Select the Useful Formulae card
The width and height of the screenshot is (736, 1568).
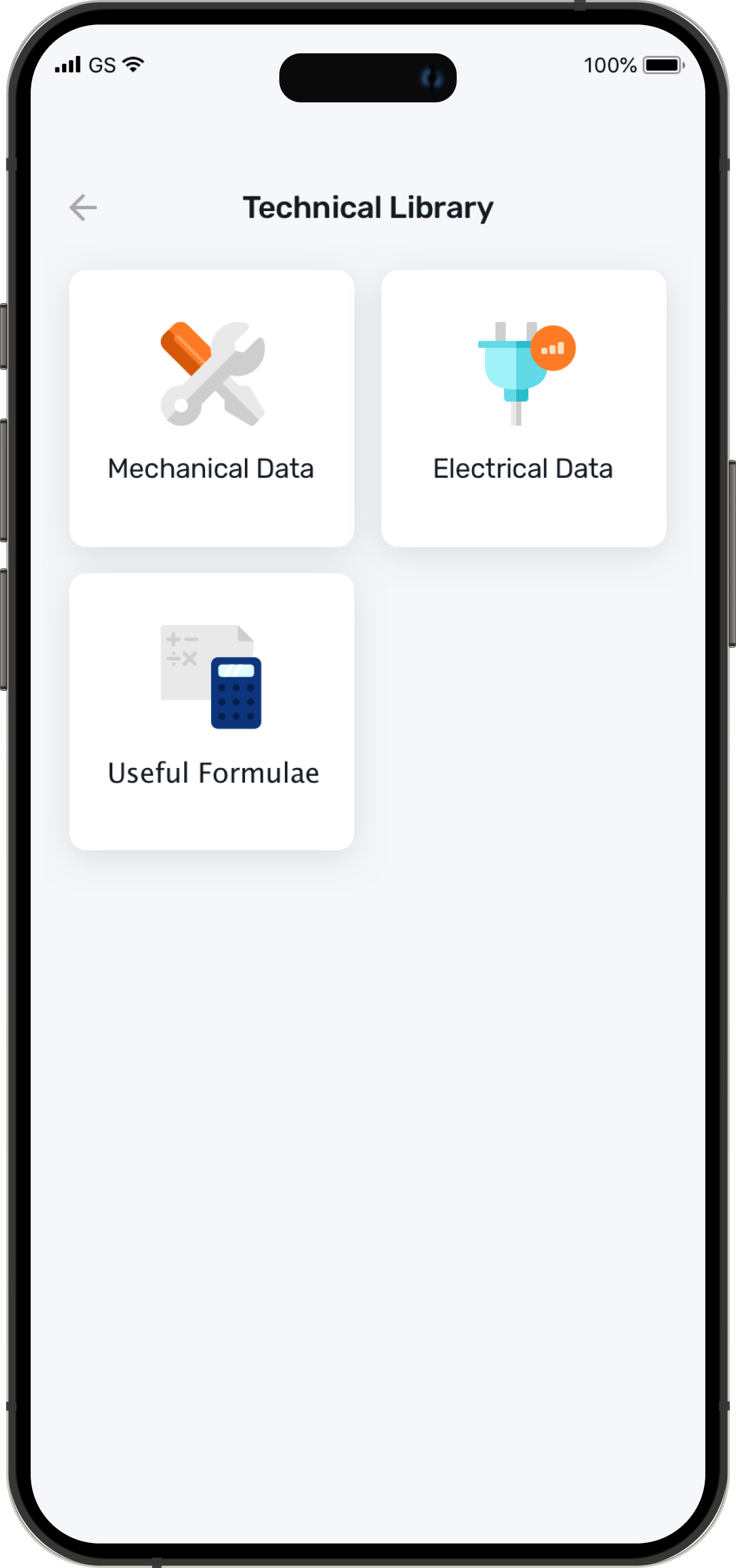pos(212,711)
